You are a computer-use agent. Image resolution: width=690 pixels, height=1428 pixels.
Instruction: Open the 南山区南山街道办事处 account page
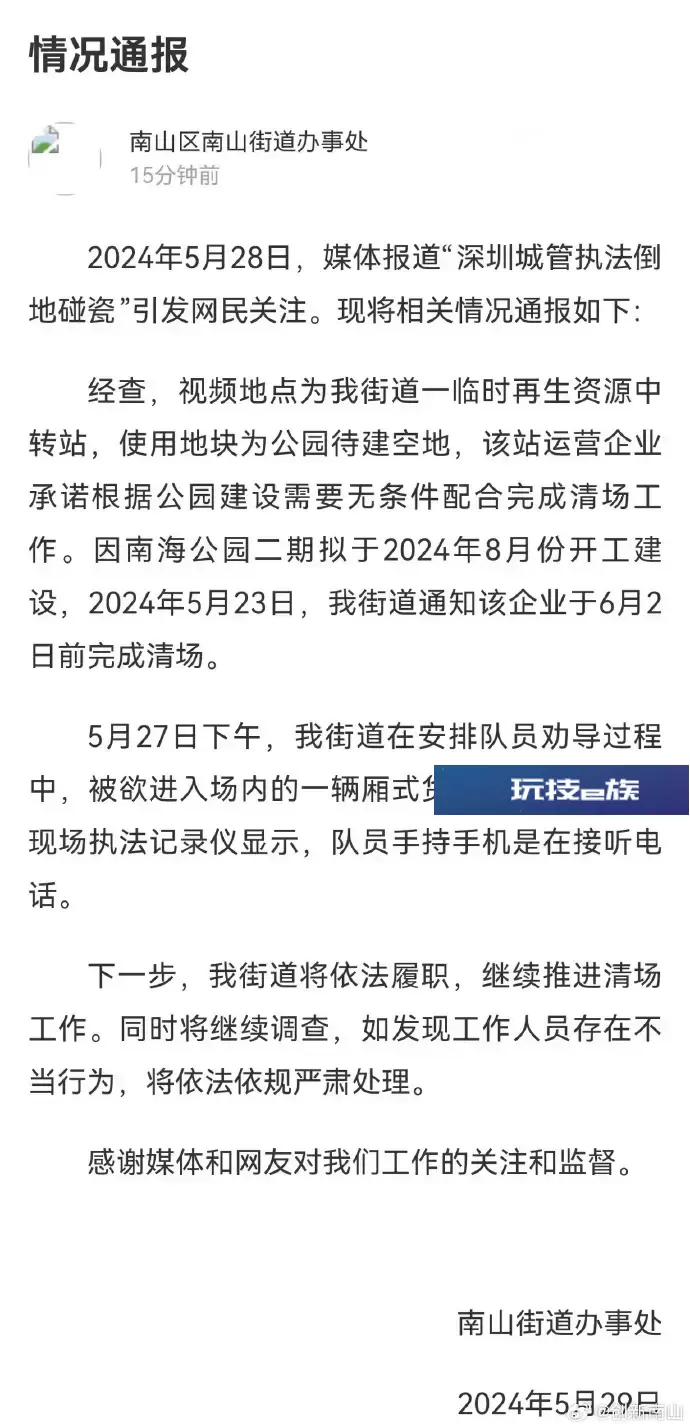click(249, 141)
